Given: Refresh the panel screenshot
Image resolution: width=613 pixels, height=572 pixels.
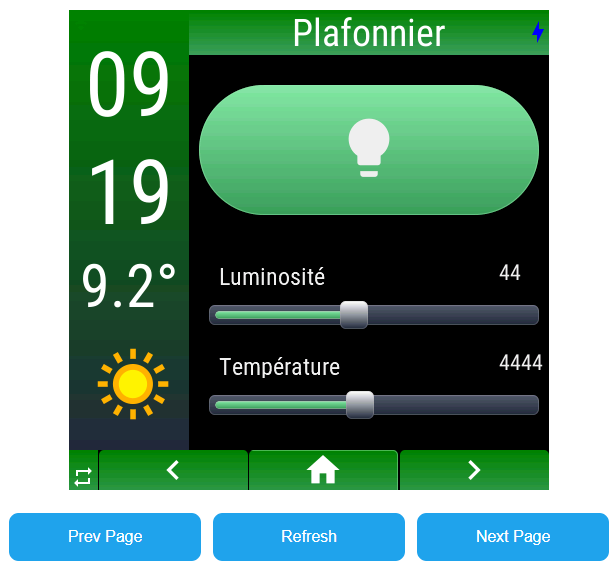Looking at the screenshot, I should (309, 537).
